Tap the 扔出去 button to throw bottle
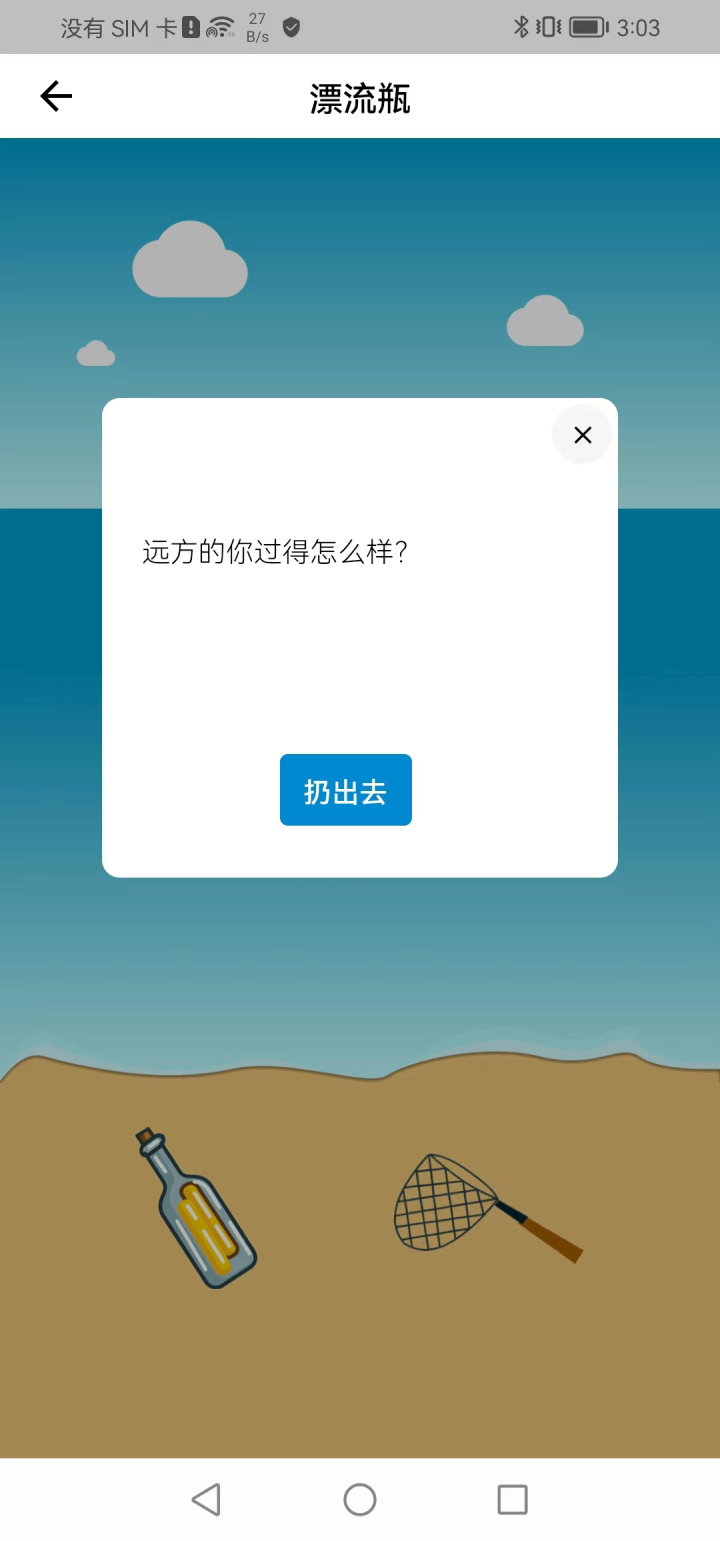 [x=346, y=790]
